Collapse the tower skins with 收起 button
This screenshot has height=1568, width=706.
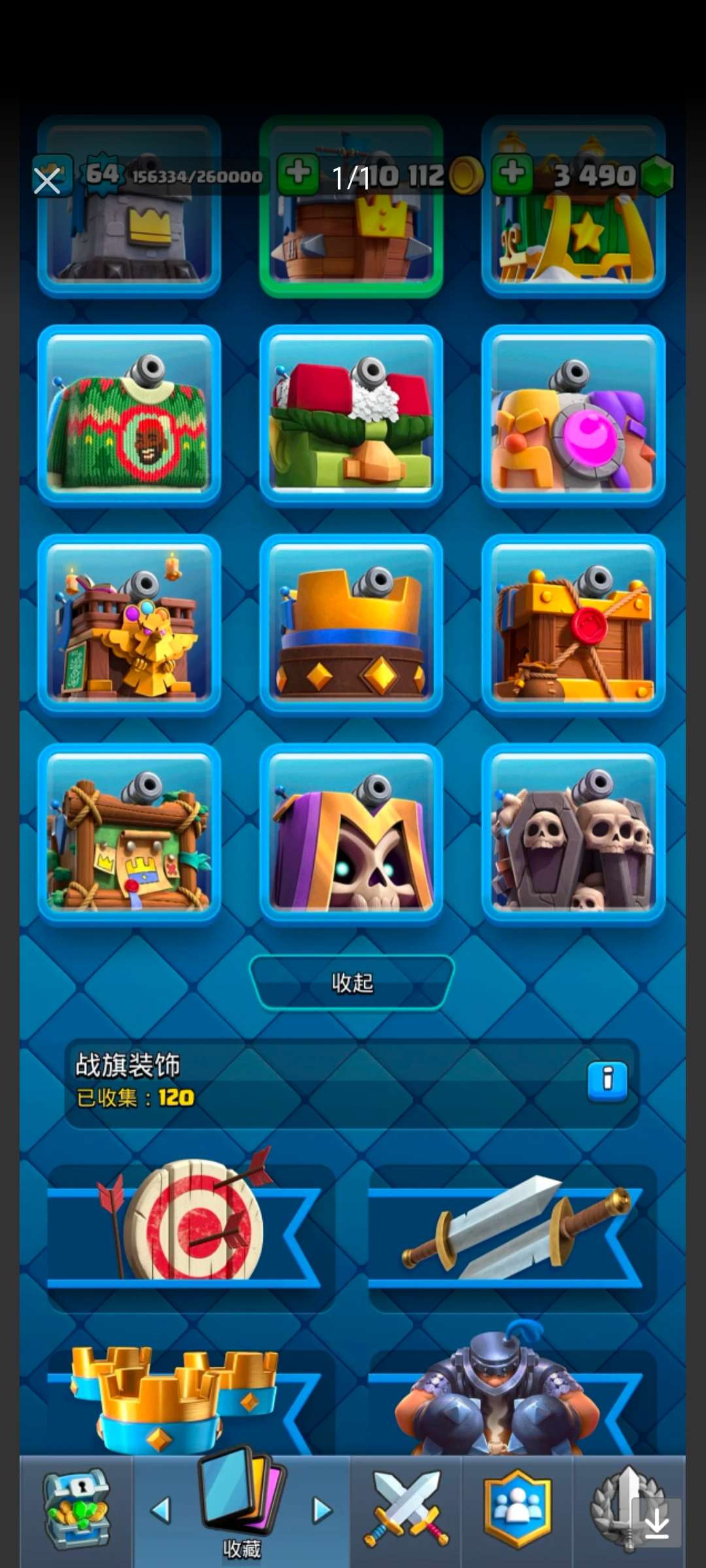click(352, 983)
